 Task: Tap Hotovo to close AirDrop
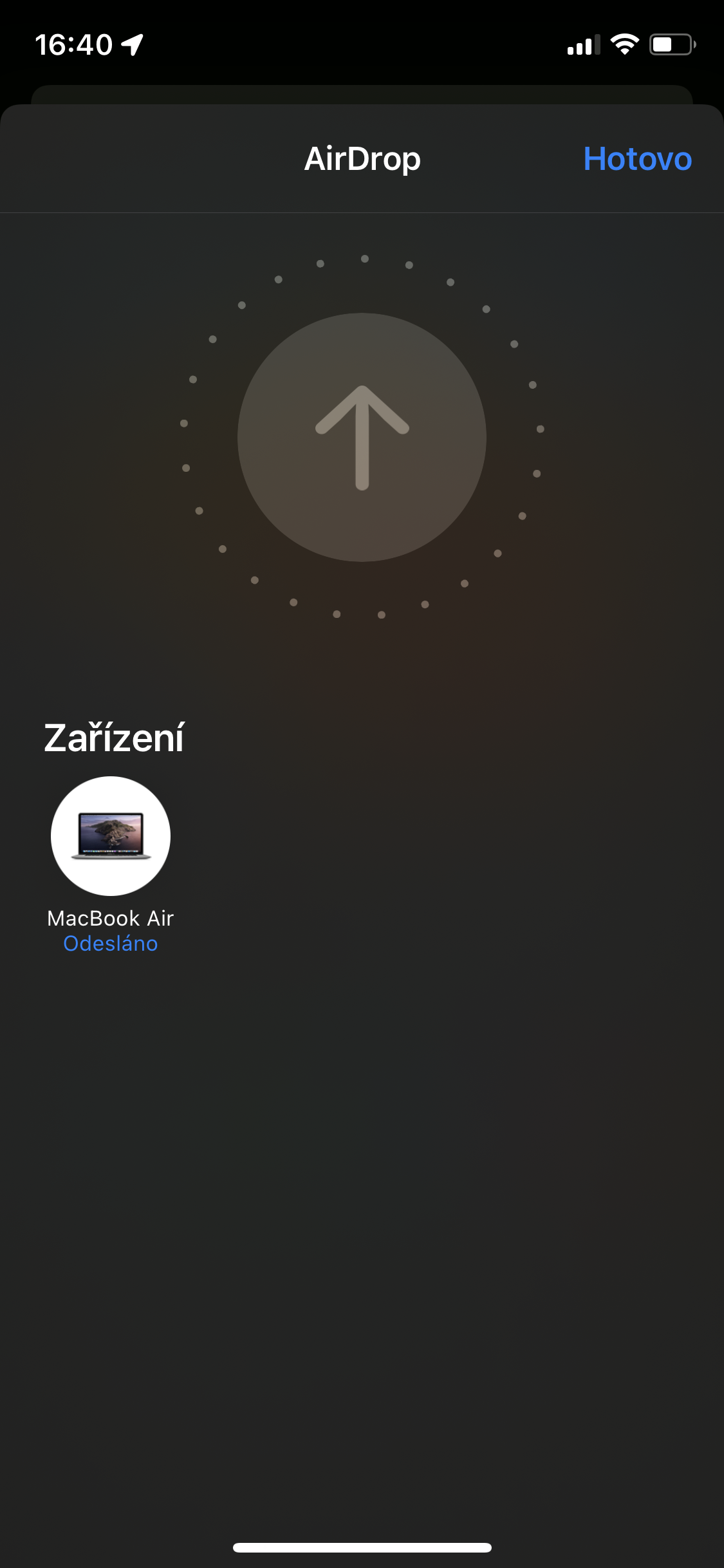(x=637, y=158)
